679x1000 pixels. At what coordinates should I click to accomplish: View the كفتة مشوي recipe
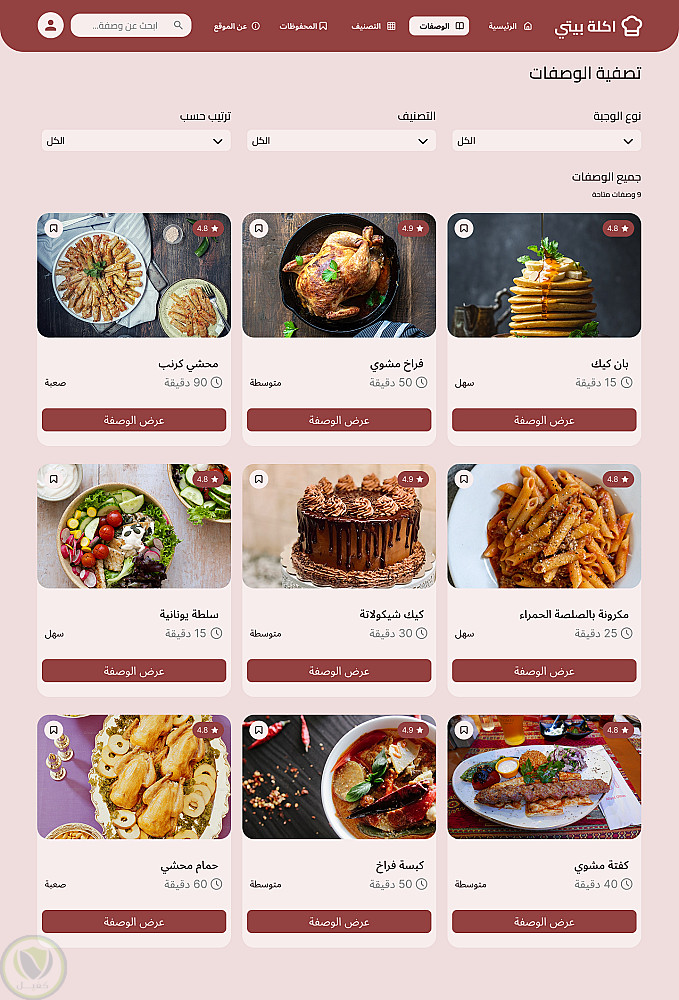click(x=544, y=922)
